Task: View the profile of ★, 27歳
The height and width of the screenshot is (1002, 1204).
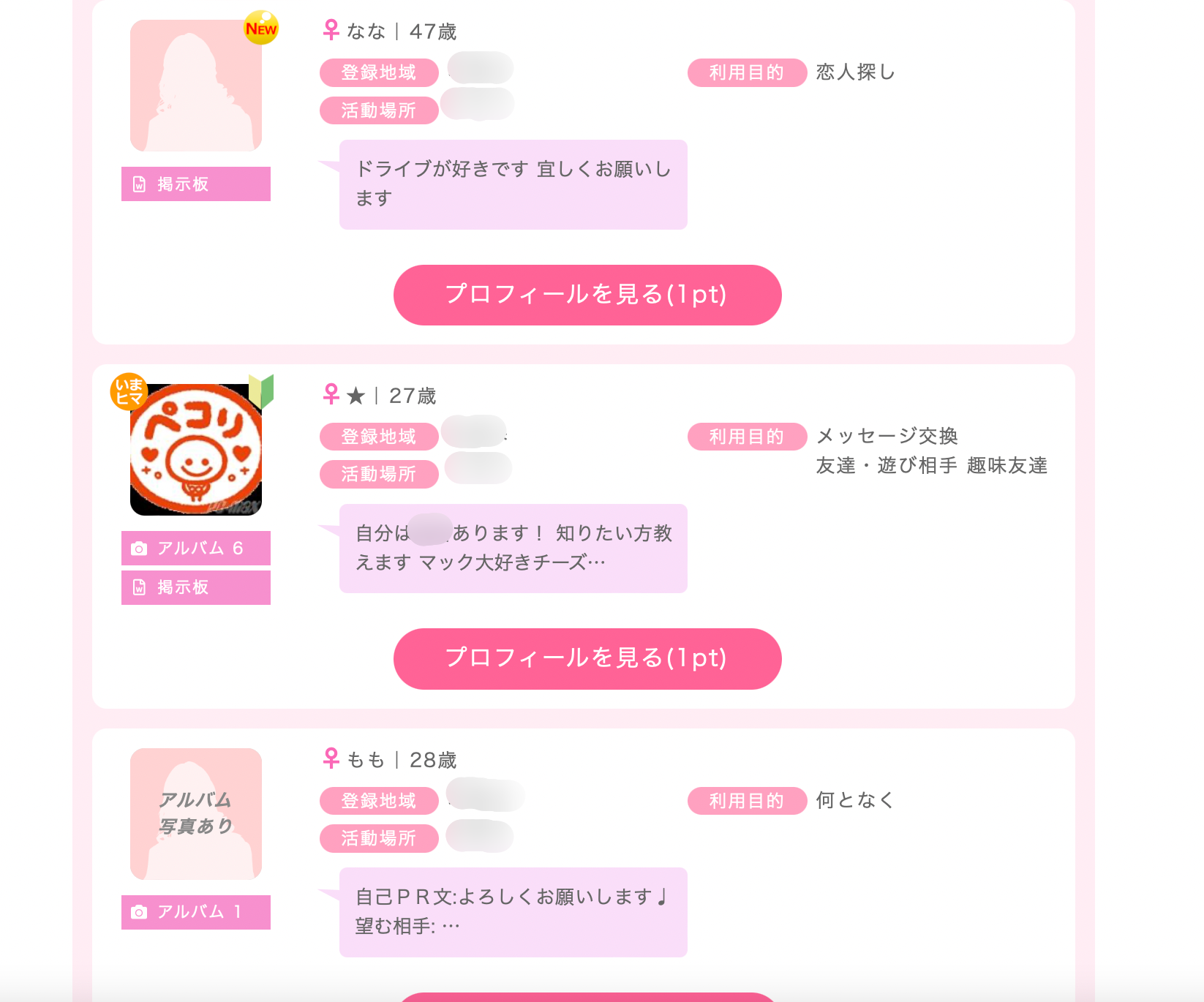Action: (x=587, y=658)
